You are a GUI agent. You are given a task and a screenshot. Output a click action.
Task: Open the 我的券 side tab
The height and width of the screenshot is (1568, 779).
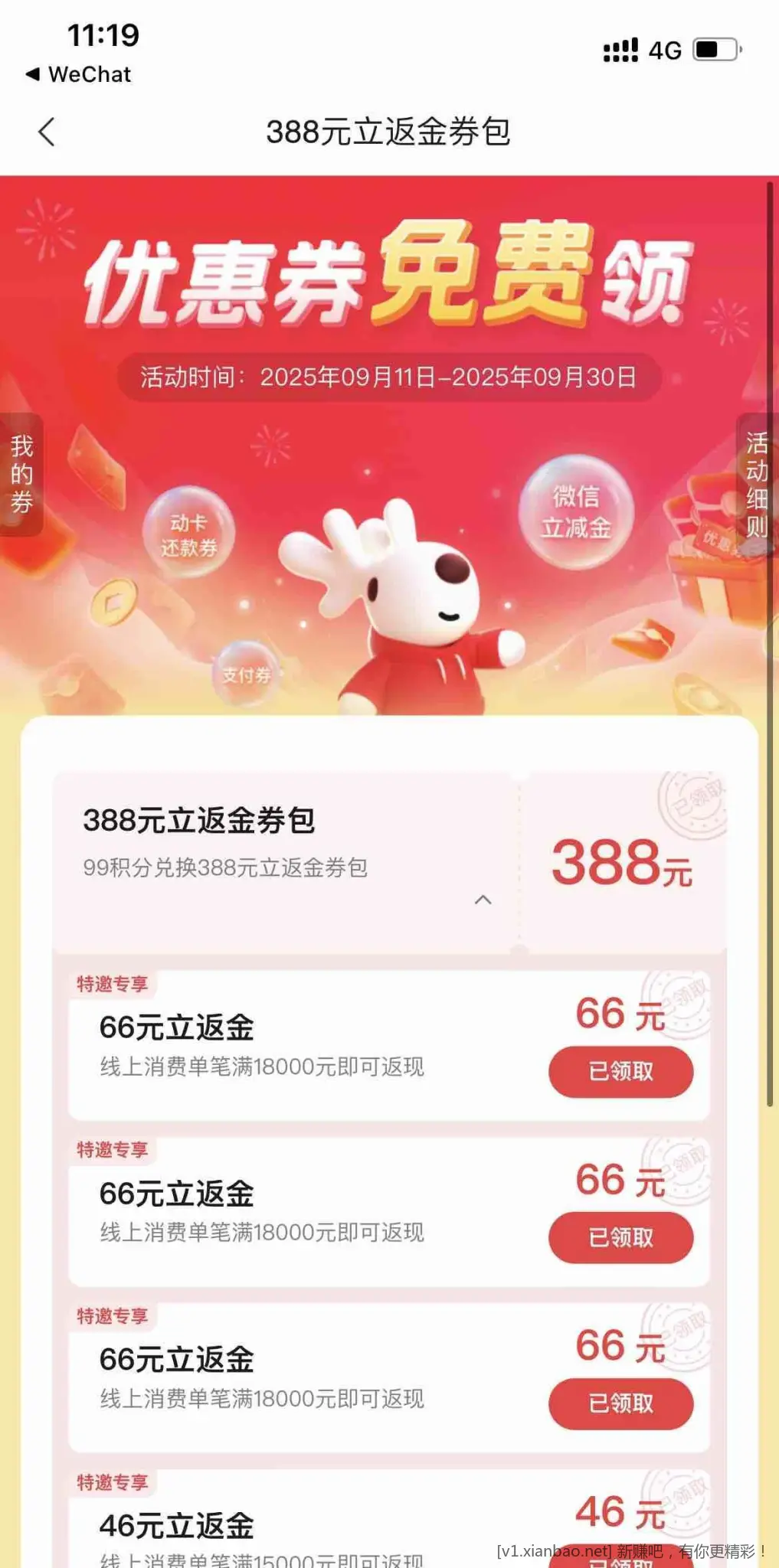click(21, 474)
